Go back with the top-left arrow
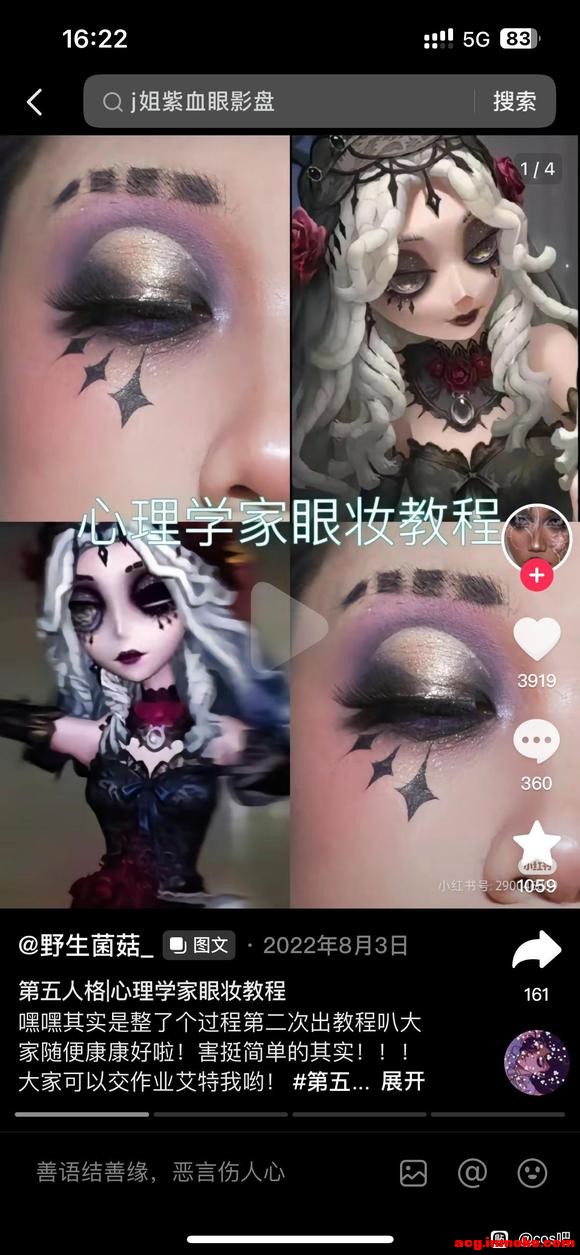The height and width of the screenshot is (1255, 580). pos(35,101)
